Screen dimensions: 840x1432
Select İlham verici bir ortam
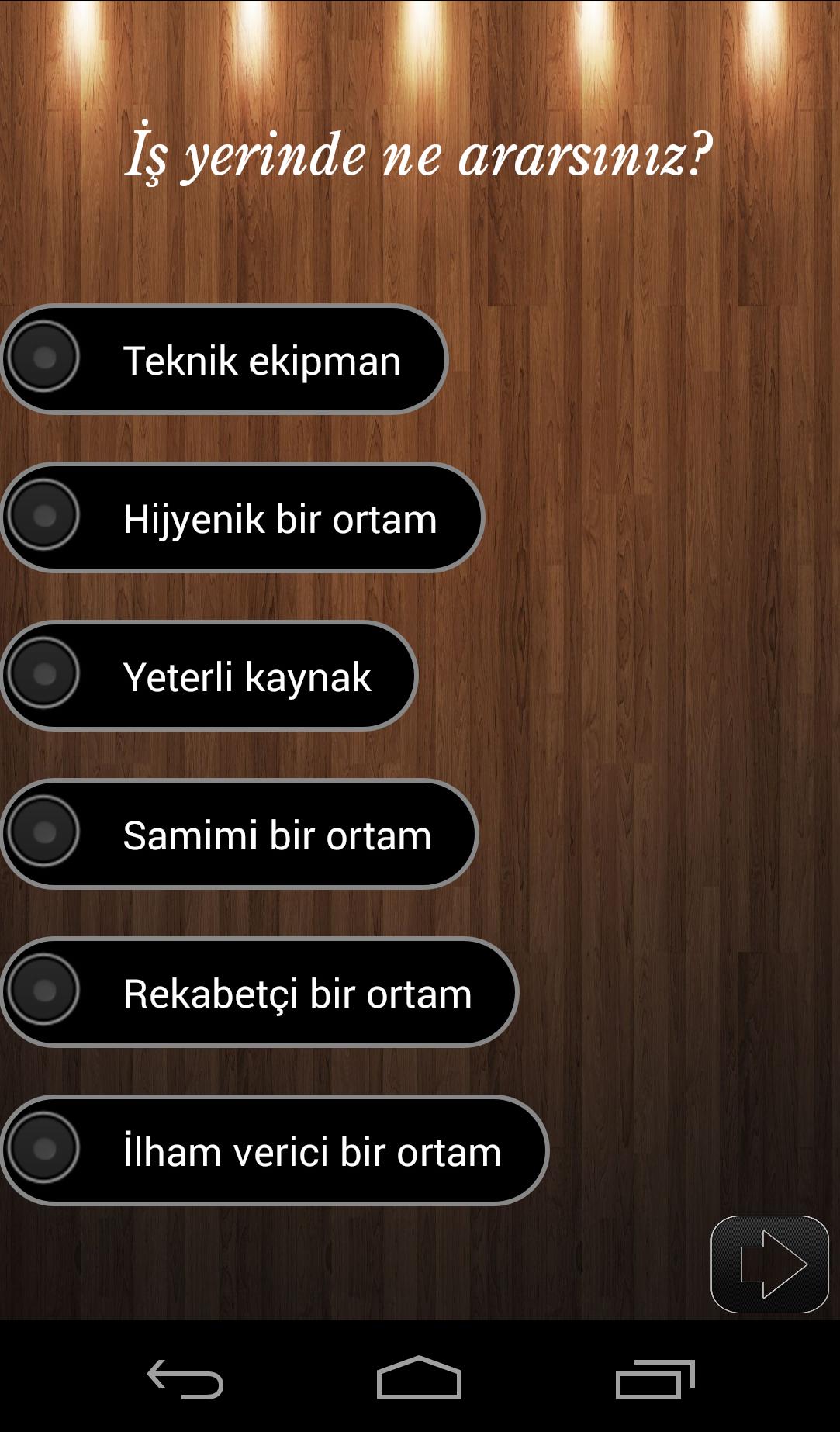(x=273, y=1150)
